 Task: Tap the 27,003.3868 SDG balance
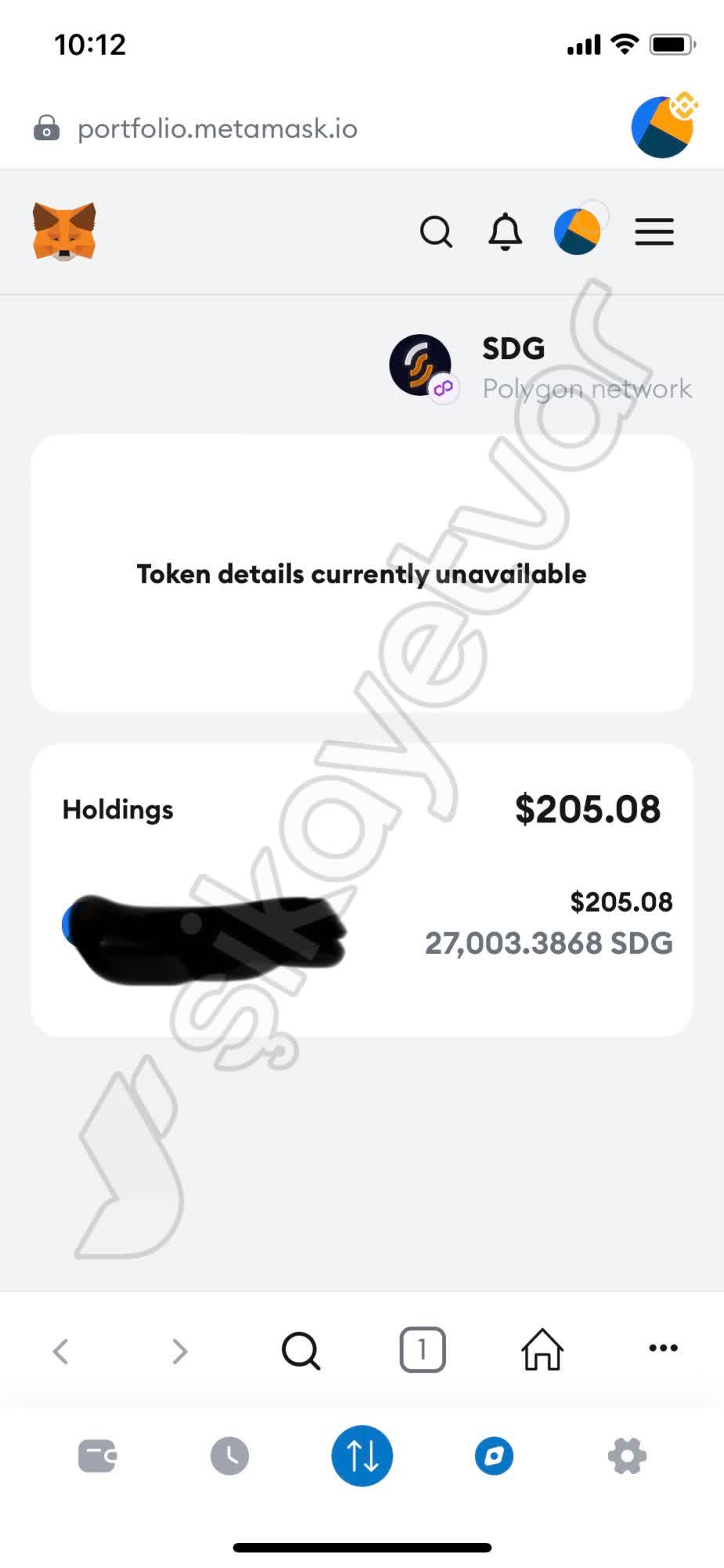coord(548,943)
